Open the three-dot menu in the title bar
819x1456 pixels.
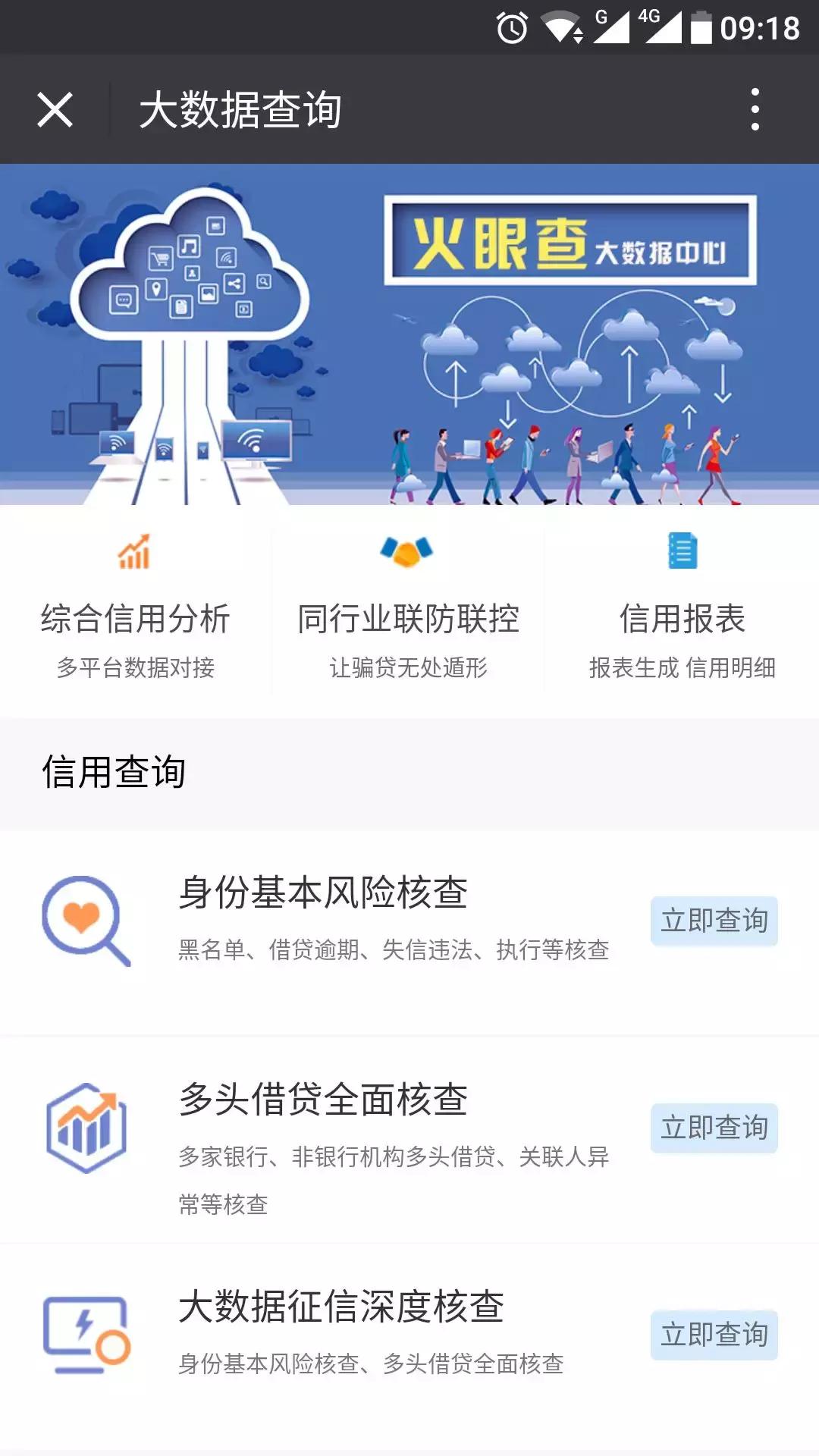coord(755,110)
